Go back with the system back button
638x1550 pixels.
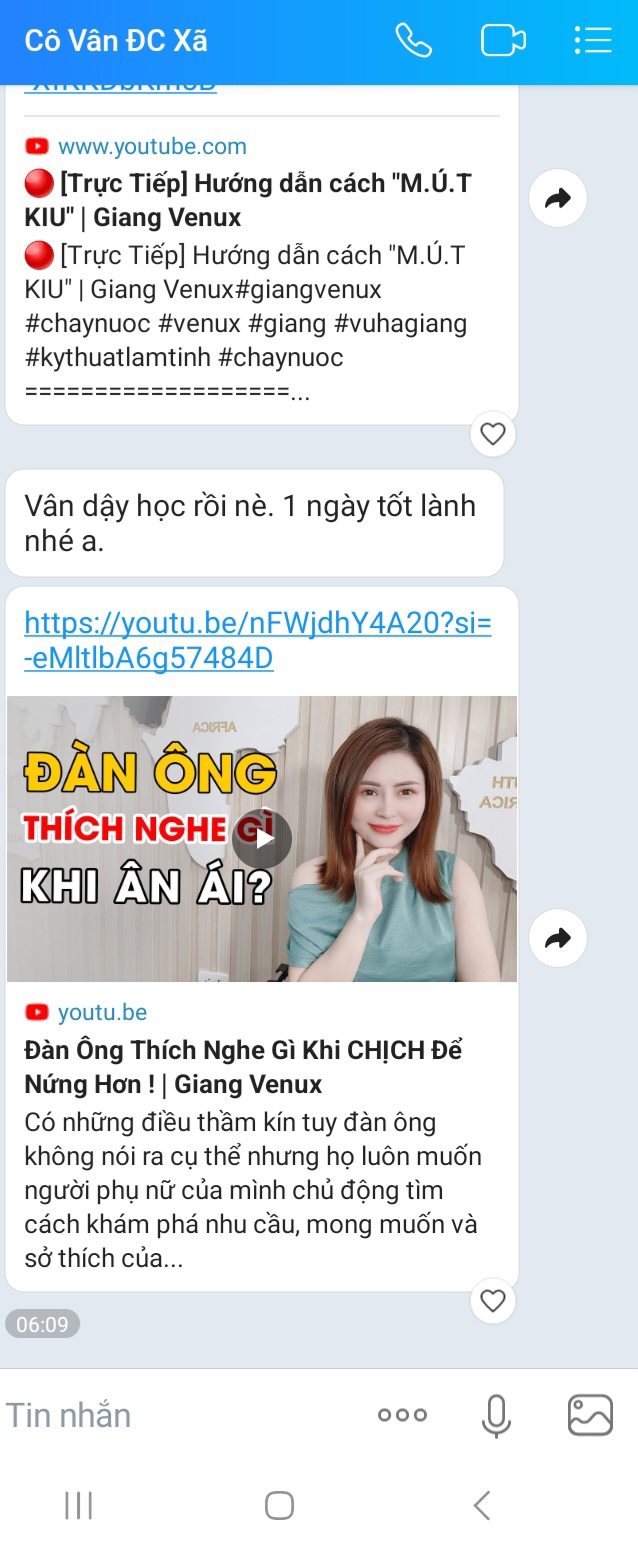pos(482,1505)
